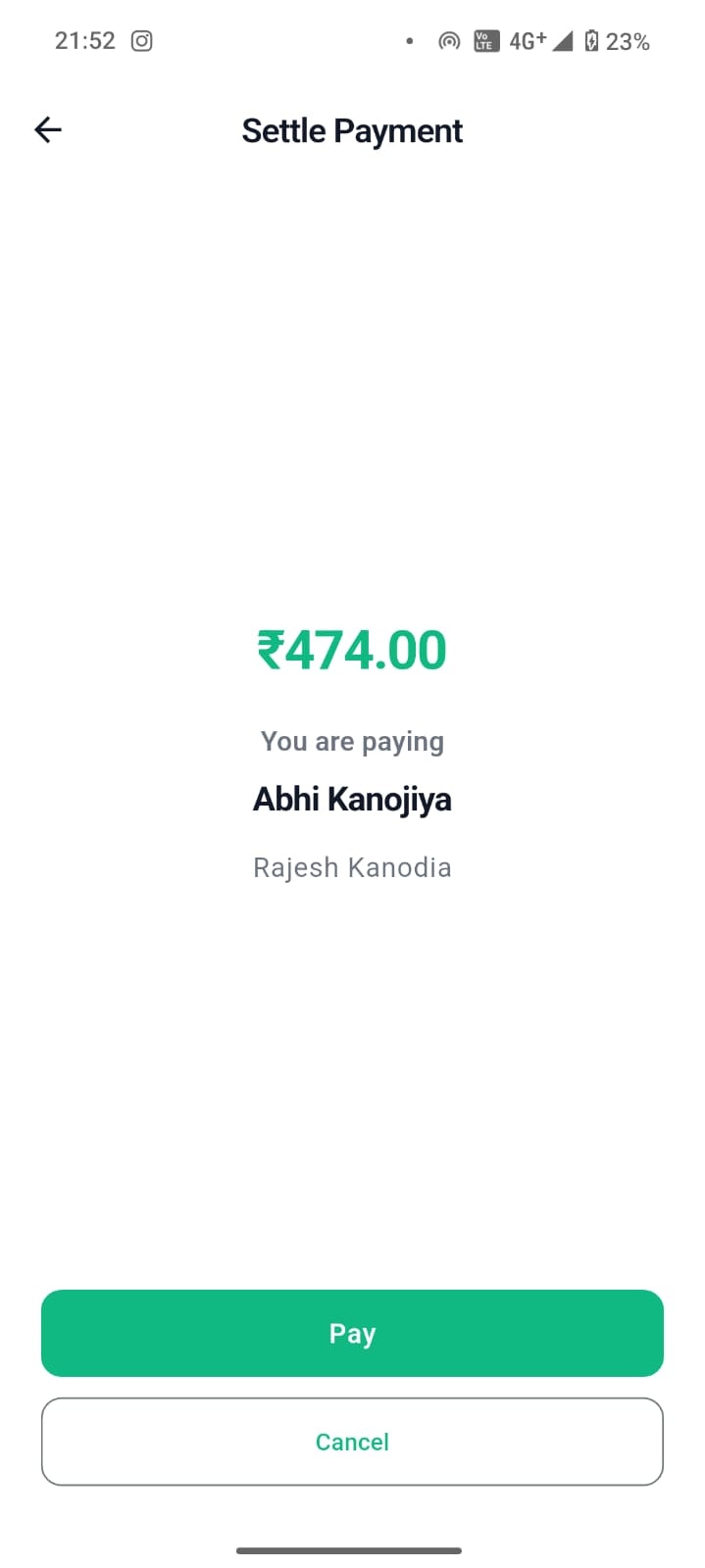Go back using the top-left arrow
This screenshot has width=705, height=1568.
tap(48, 129)
